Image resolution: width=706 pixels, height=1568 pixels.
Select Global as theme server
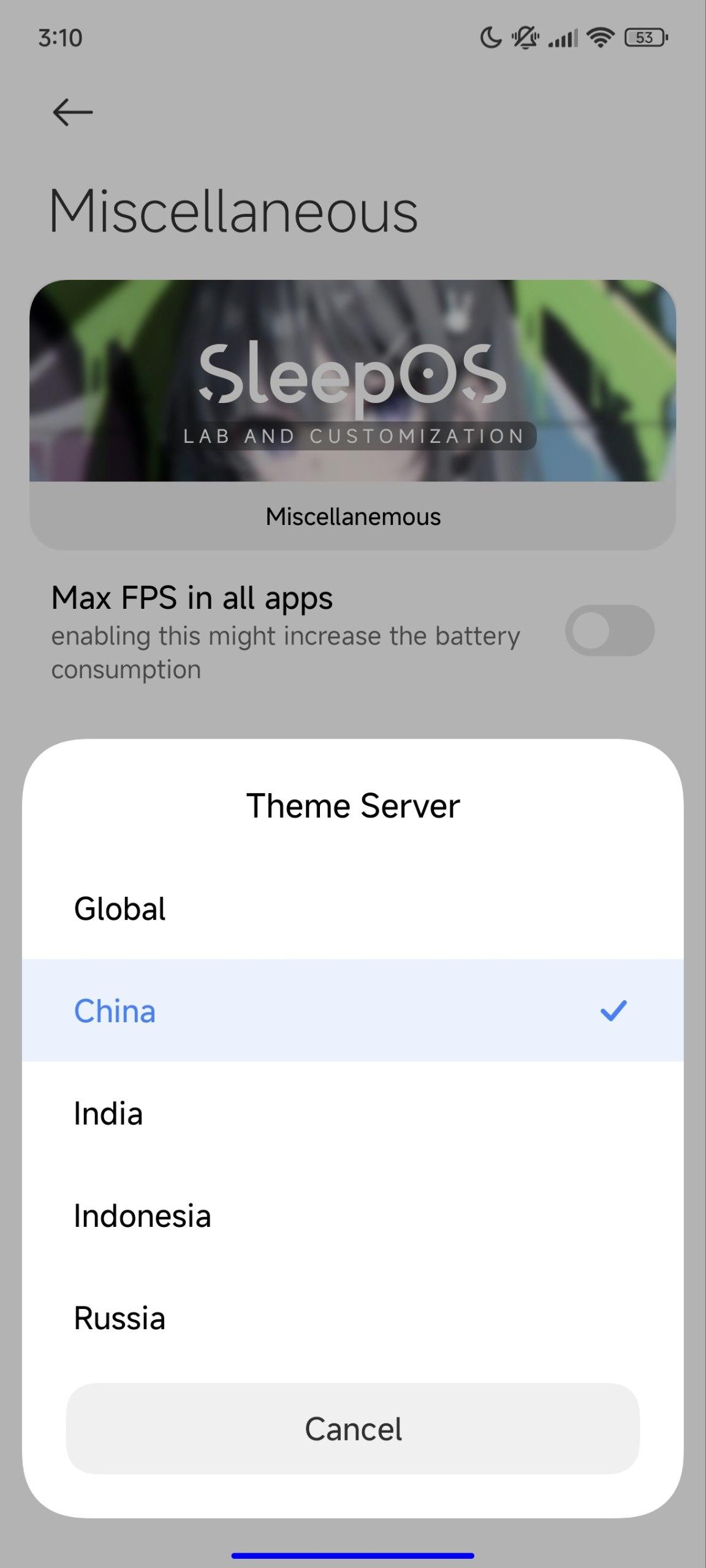pos(352,908)
